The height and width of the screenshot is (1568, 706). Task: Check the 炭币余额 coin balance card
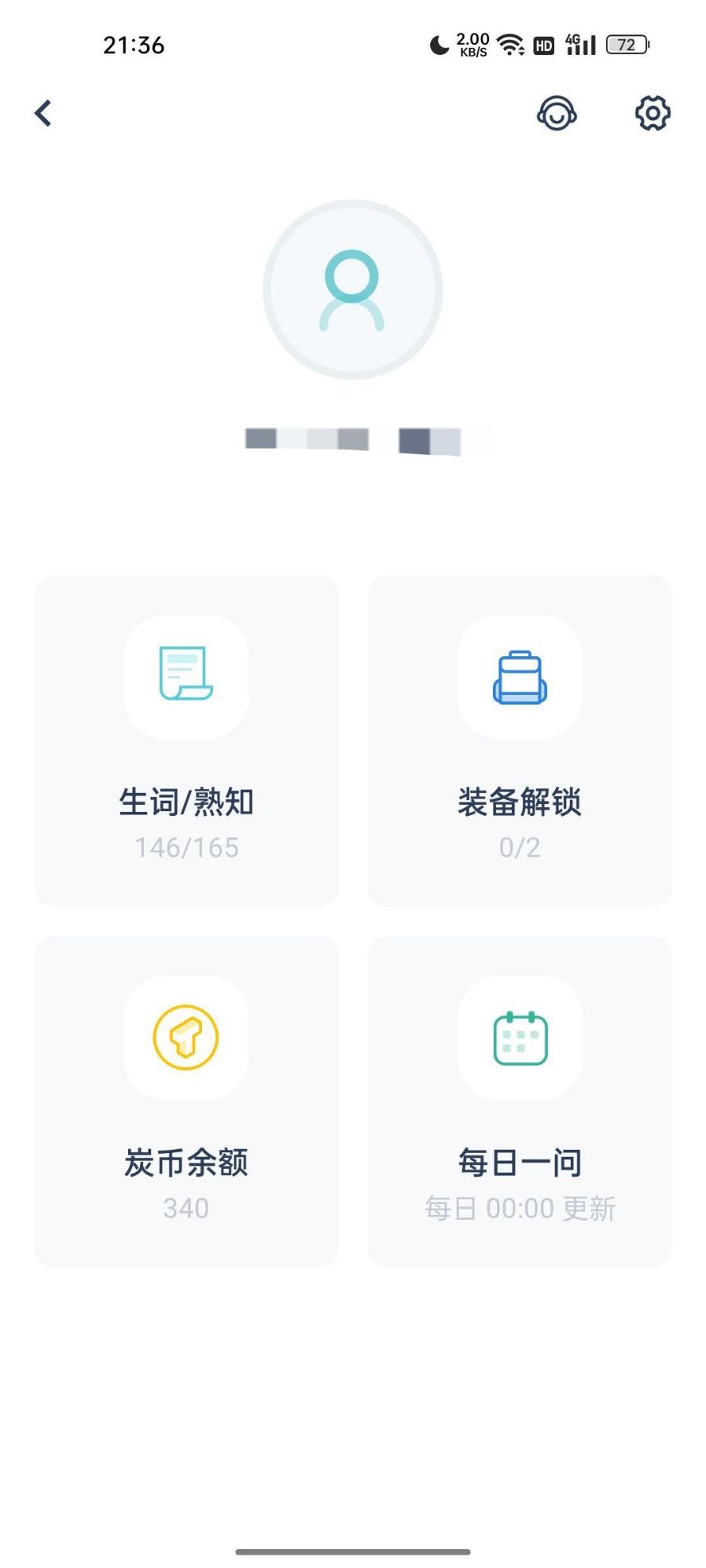(x=186, y=1100)
